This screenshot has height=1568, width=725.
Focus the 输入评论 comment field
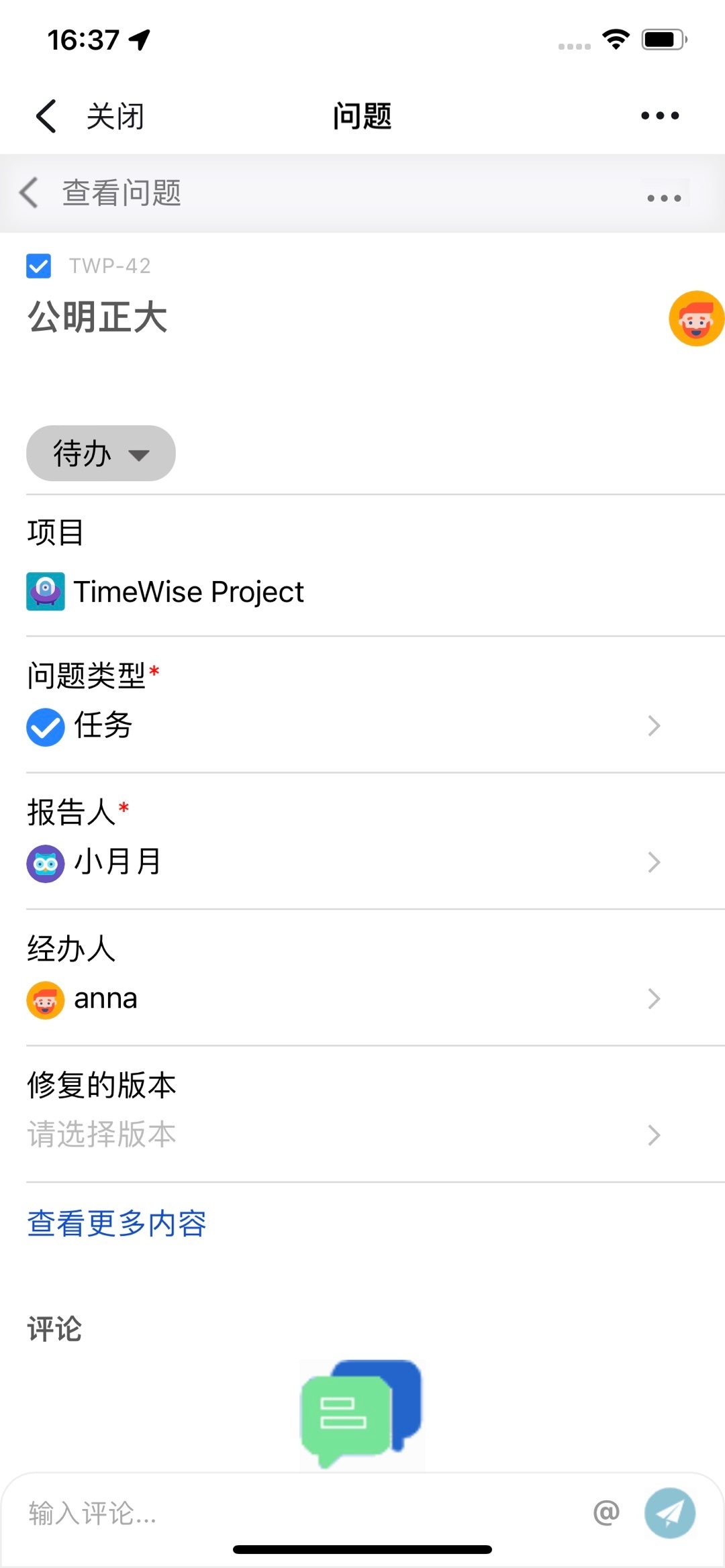pos(302,1513)
